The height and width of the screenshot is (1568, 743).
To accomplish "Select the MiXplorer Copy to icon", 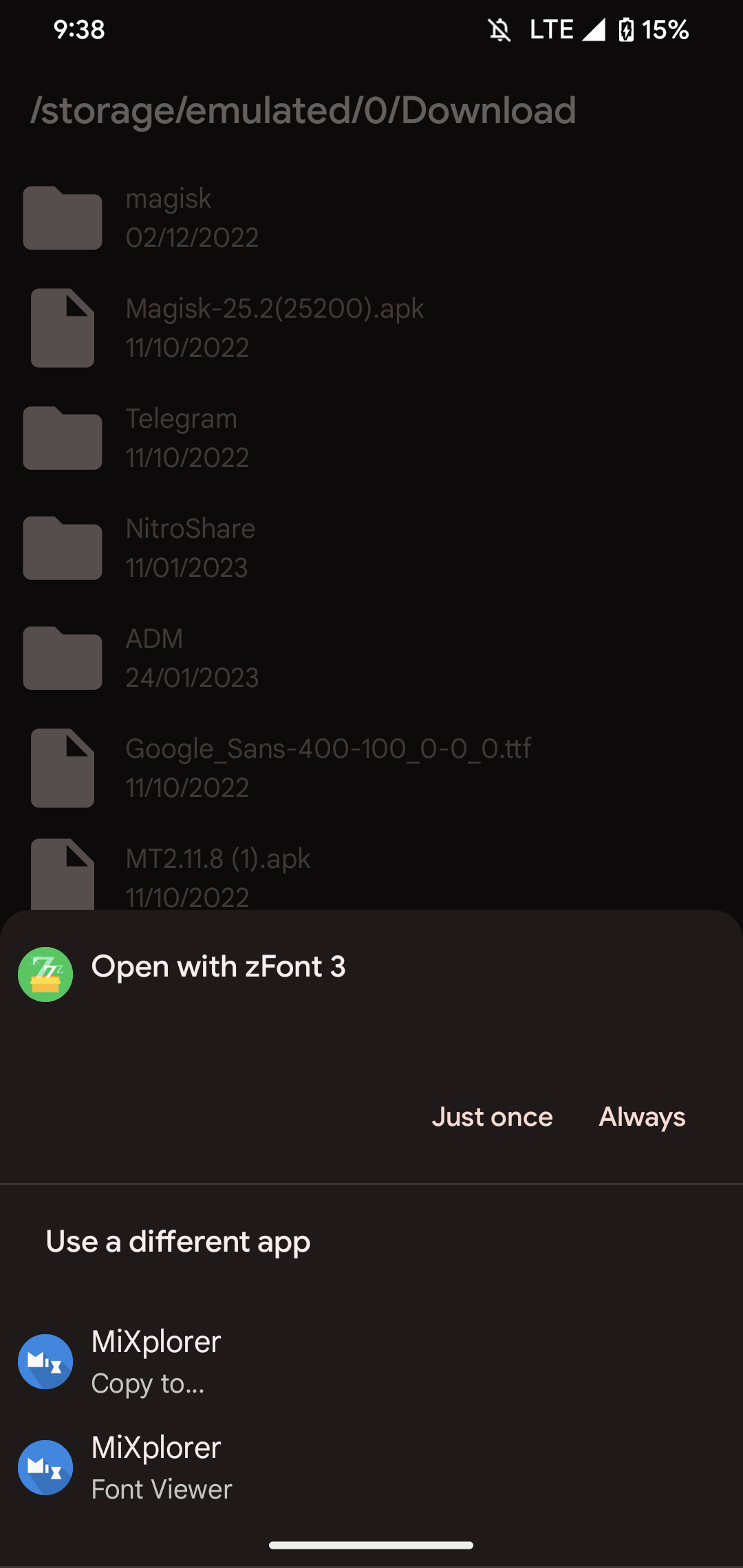I will point(44,1362).
